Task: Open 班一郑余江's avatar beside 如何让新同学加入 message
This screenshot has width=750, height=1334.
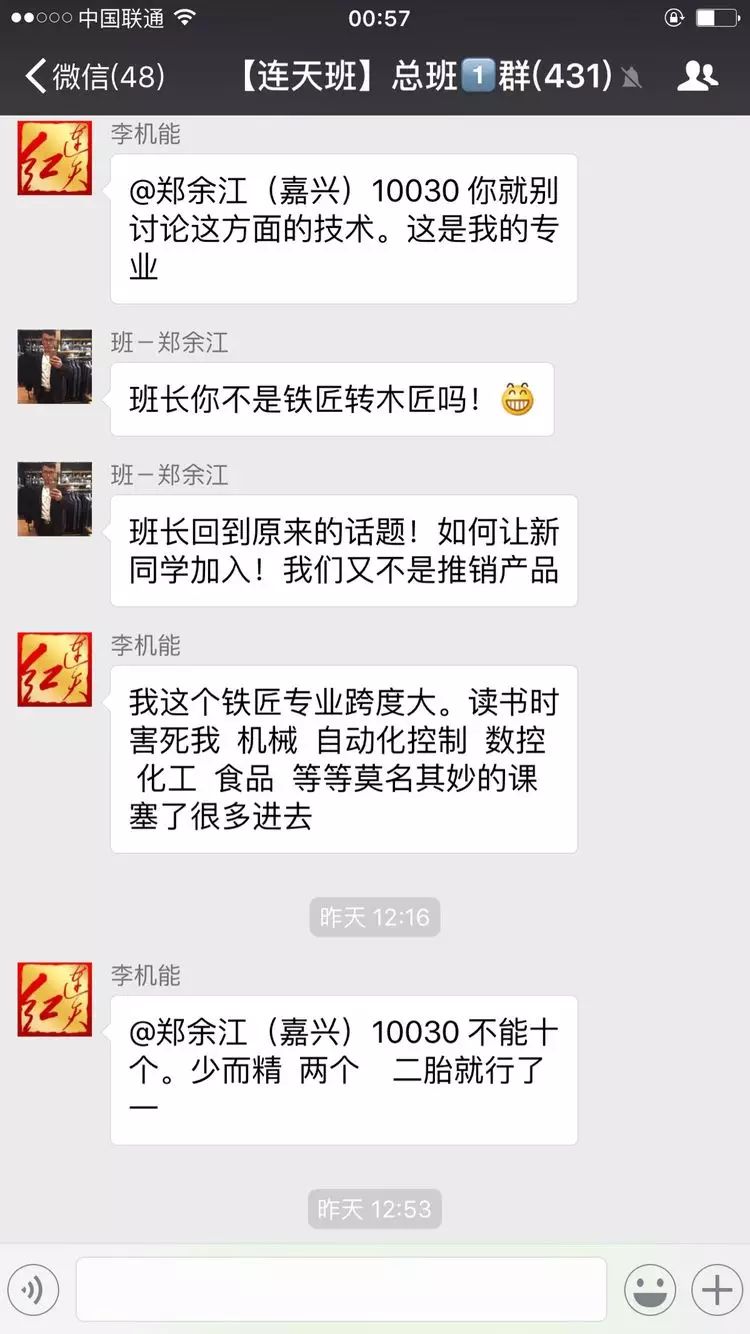Action: click(55, 499)
